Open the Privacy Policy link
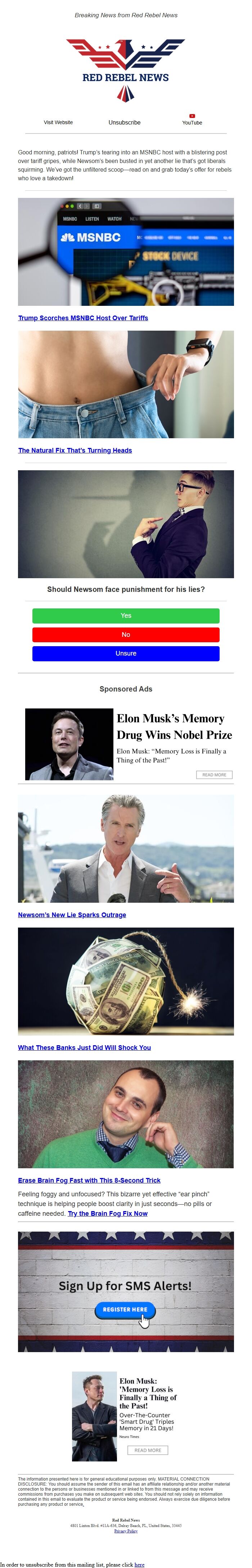 coord(126,1531)
